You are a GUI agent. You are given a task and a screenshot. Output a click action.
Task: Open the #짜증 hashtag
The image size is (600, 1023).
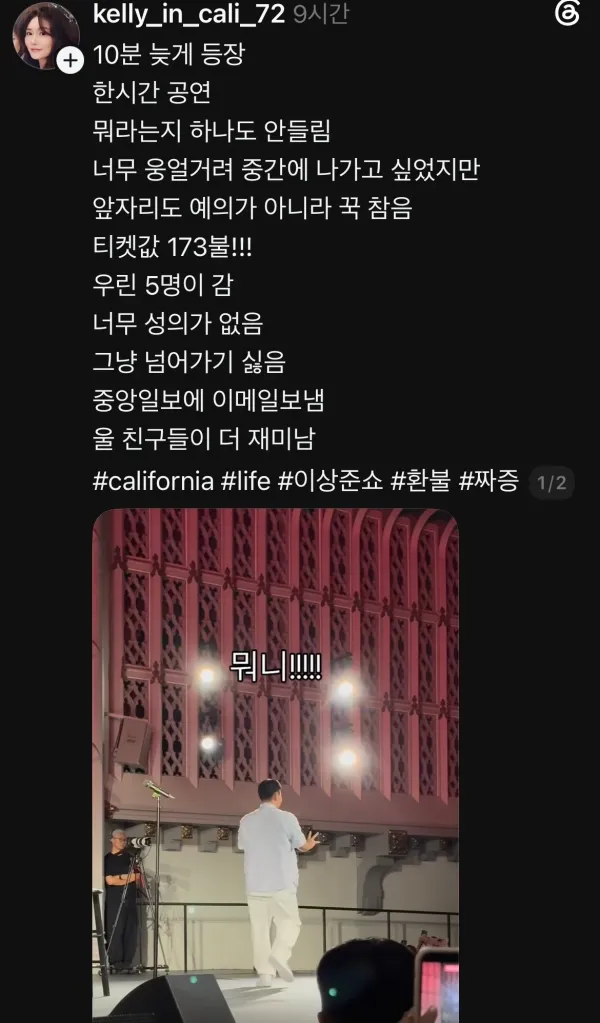click(489, 481)
